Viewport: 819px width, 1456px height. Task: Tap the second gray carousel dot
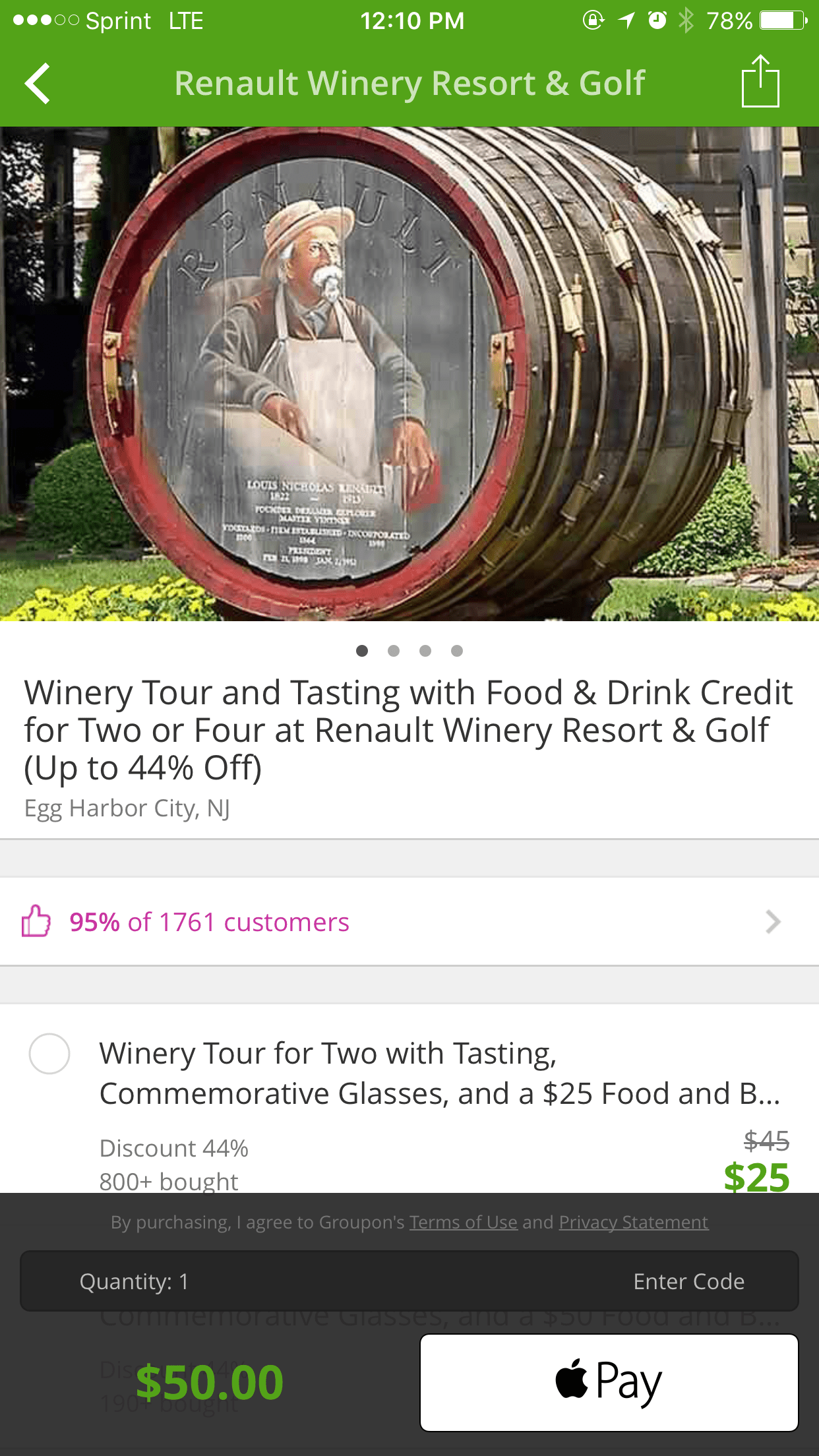pos(394,650)
